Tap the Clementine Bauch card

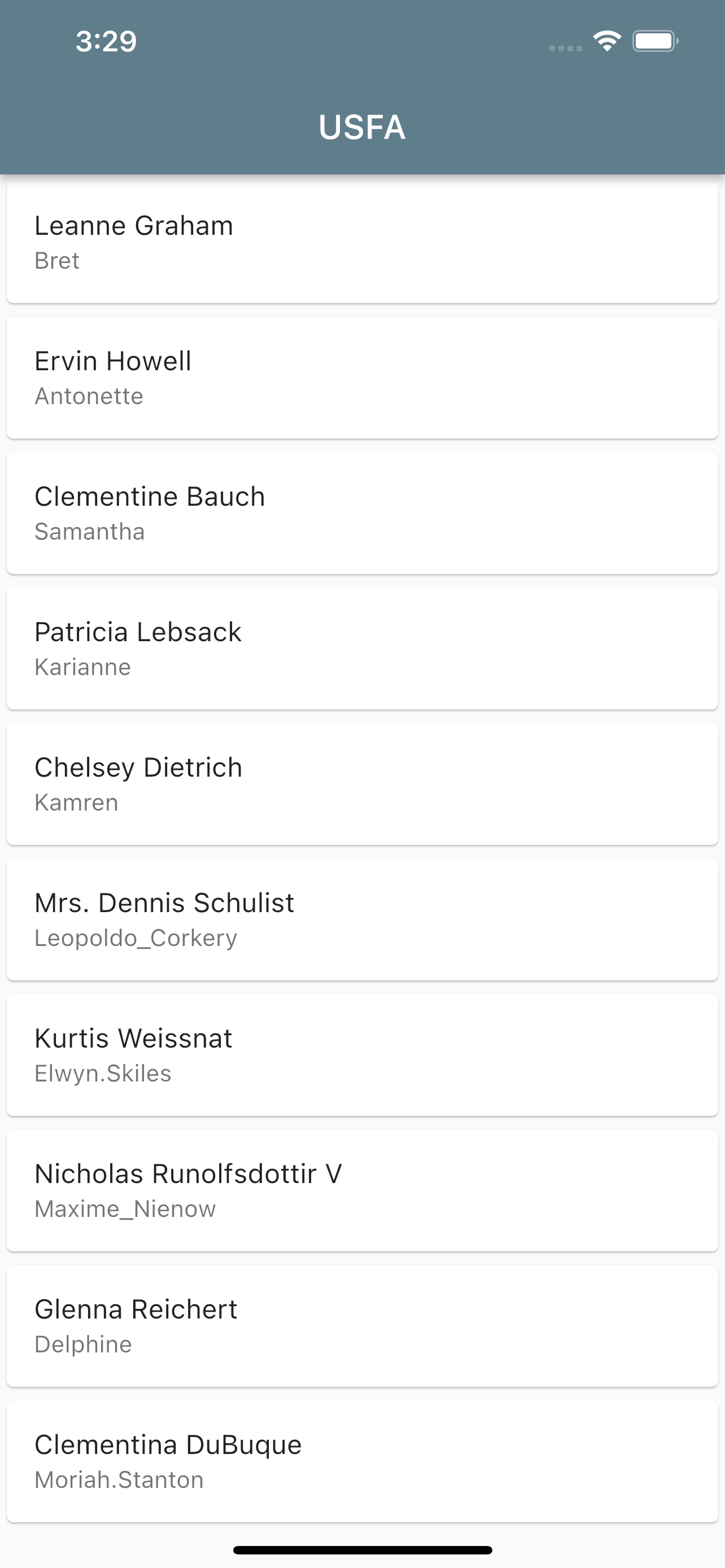[x=362, y=513]
